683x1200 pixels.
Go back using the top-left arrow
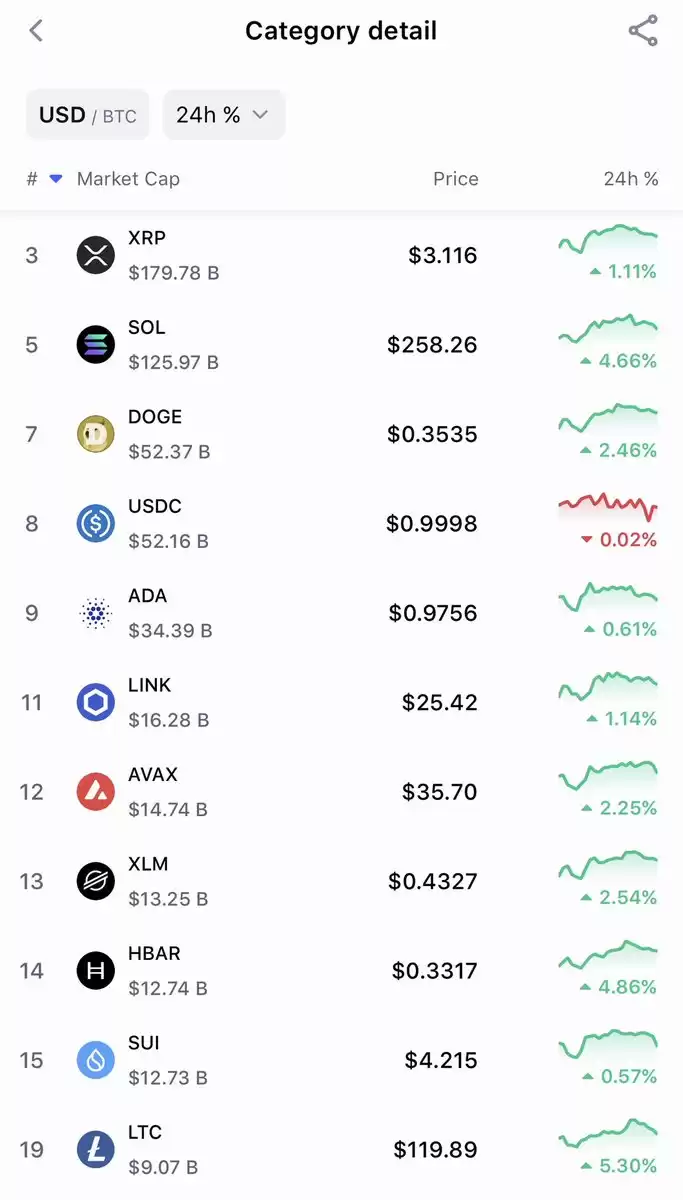click(36, 31)
